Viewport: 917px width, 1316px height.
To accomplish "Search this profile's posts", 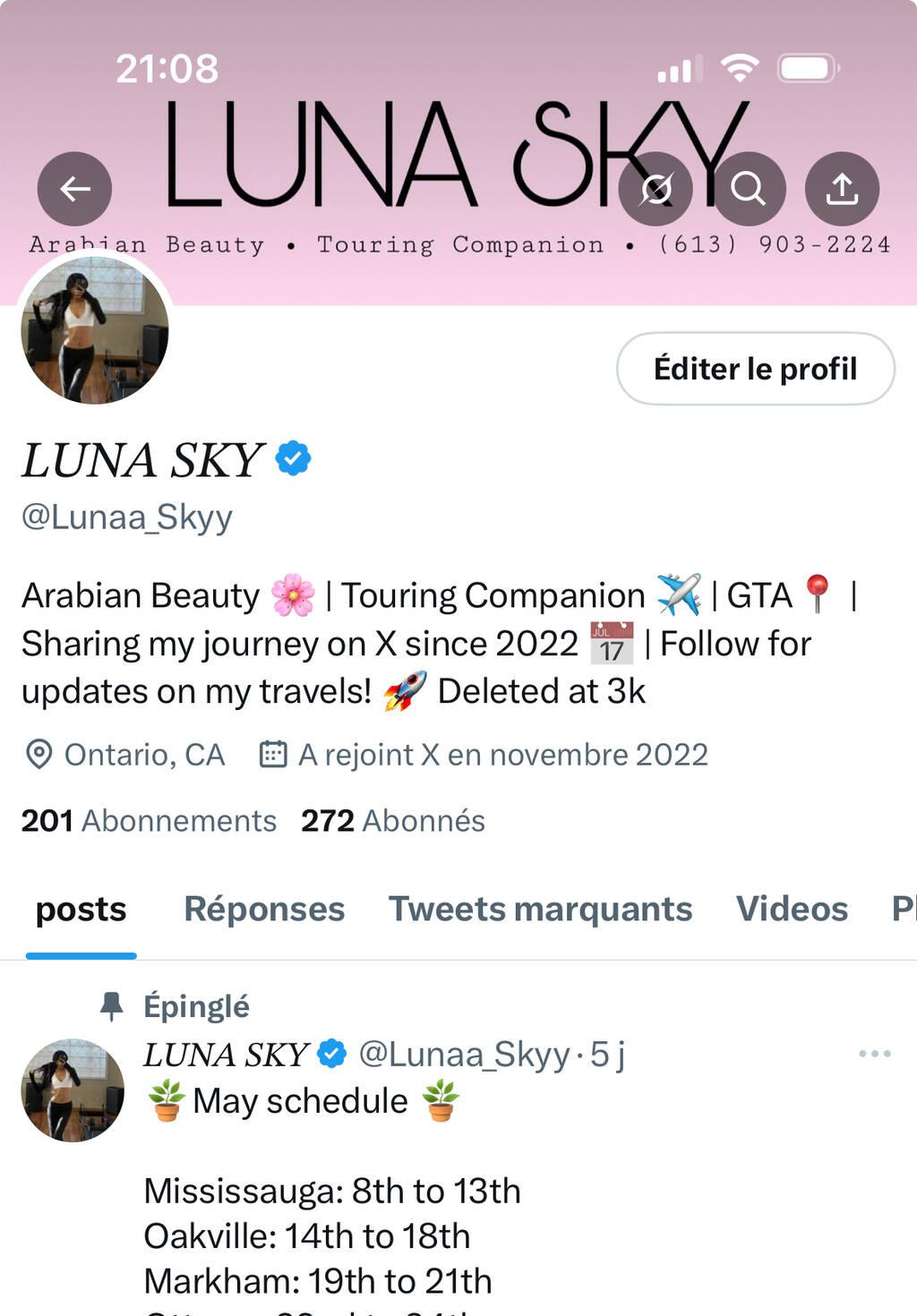I will [x=749, y=189].
